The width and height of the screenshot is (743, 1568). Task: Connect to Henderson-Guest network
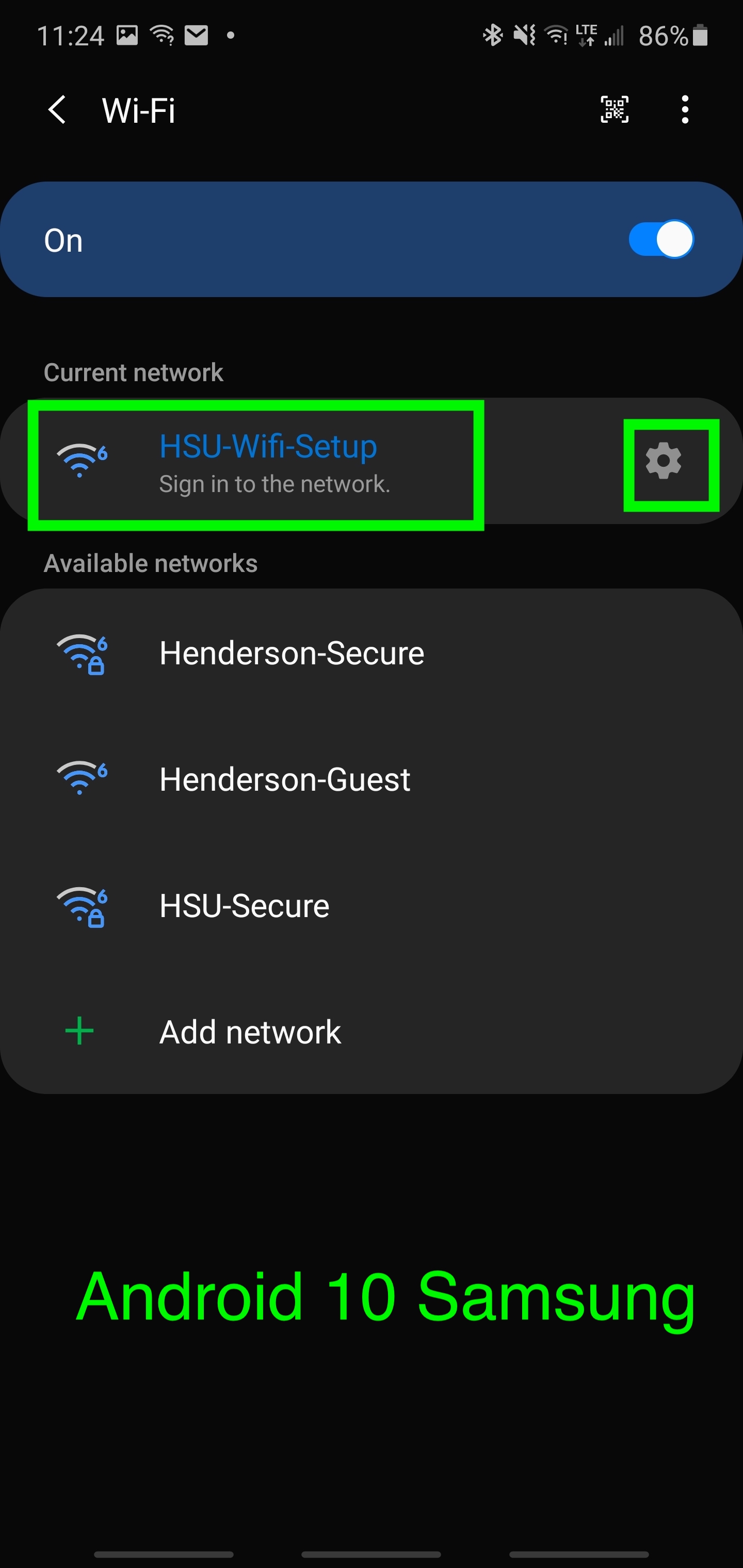372,780
